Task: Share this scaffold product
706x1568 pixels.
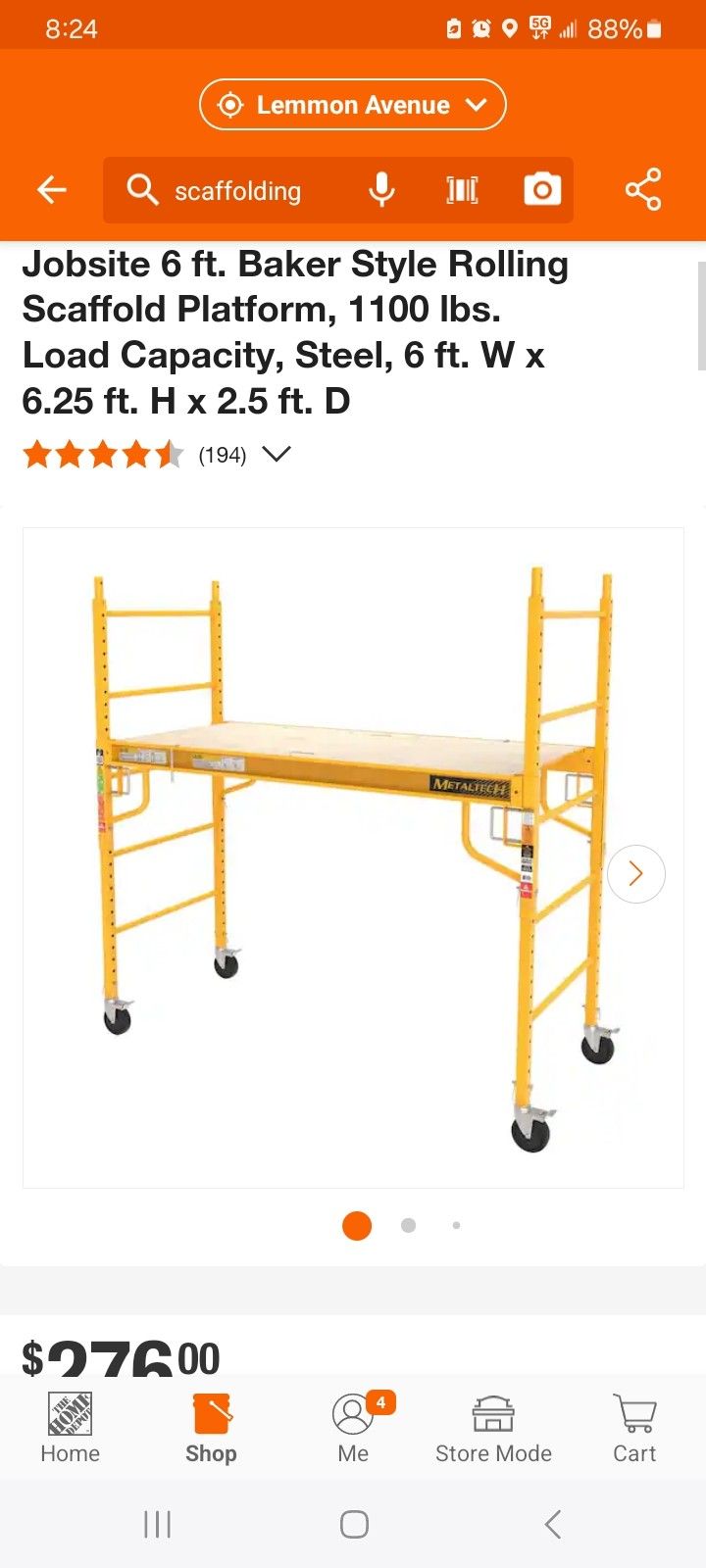Action: pos(643,189)
